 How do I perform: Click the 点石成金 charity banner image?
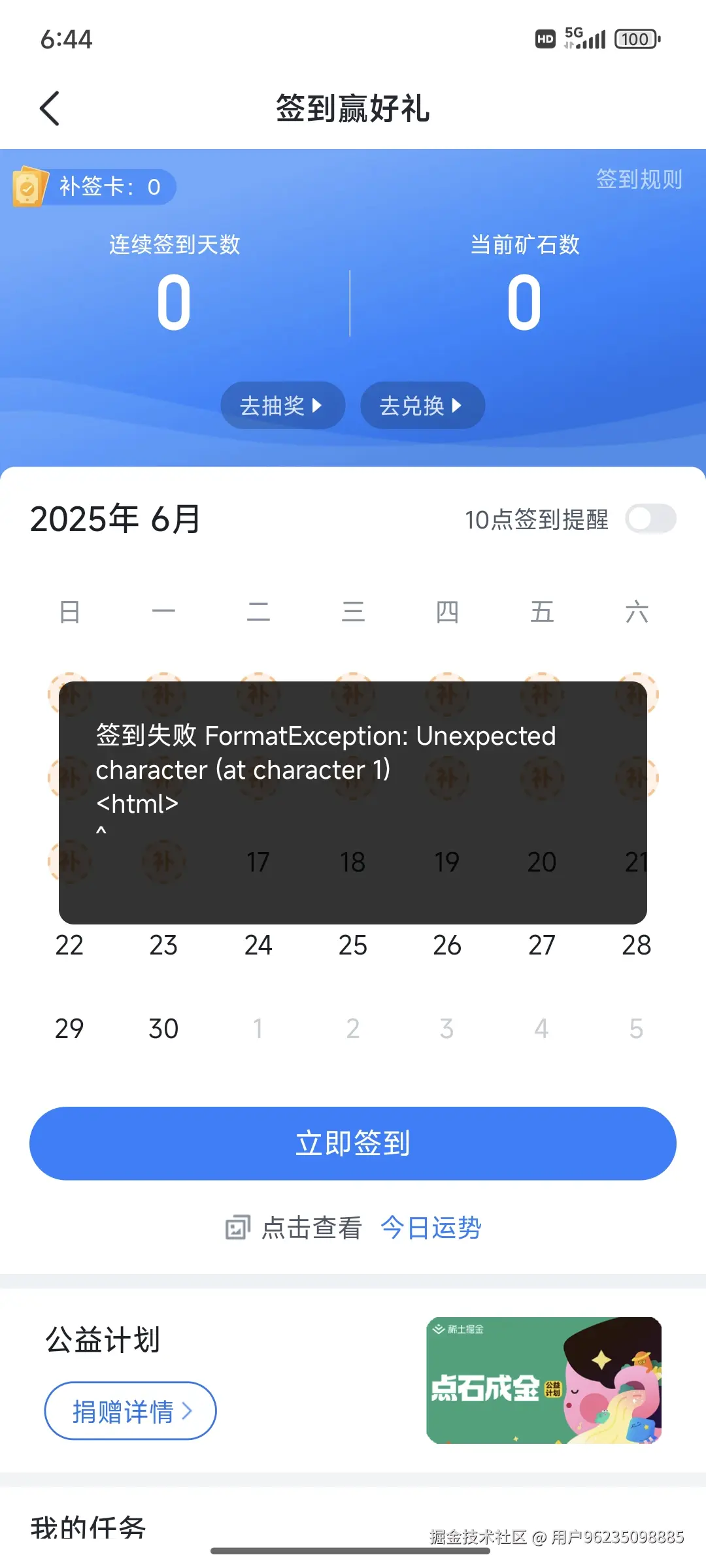click(543, 1385)
